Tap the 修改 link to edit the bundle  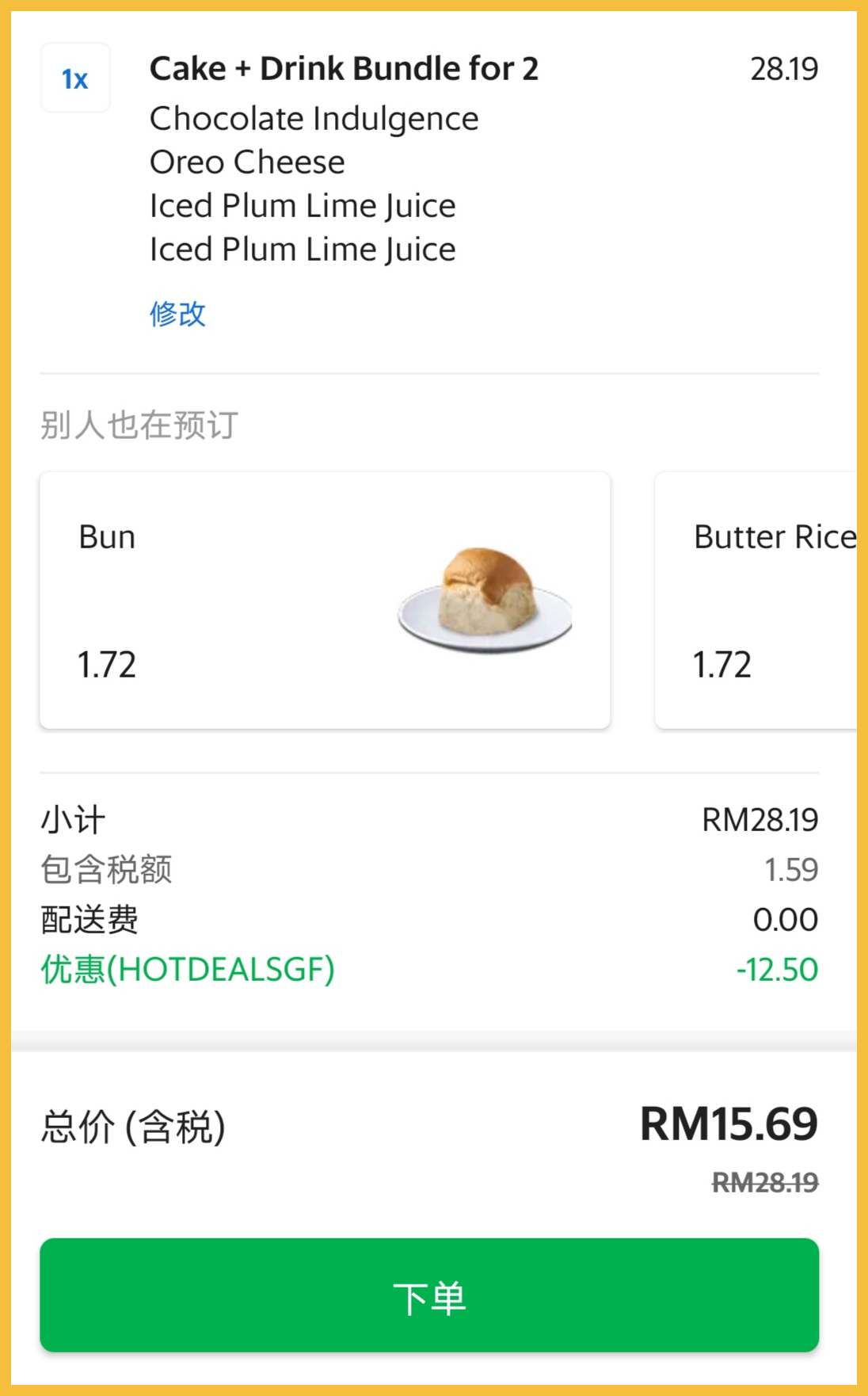(x=178, y=314)
